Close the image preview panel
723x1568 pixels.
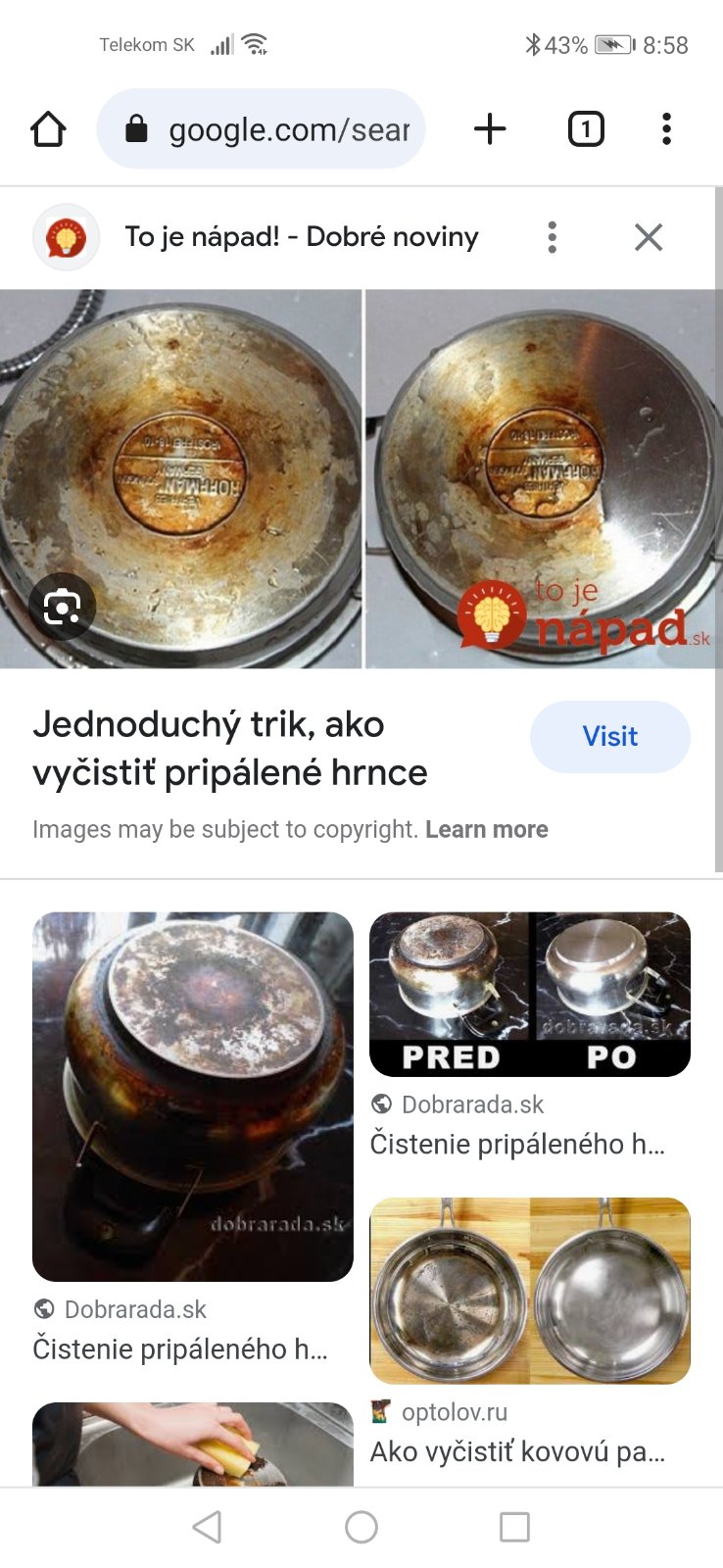click(x=649, y=237)
